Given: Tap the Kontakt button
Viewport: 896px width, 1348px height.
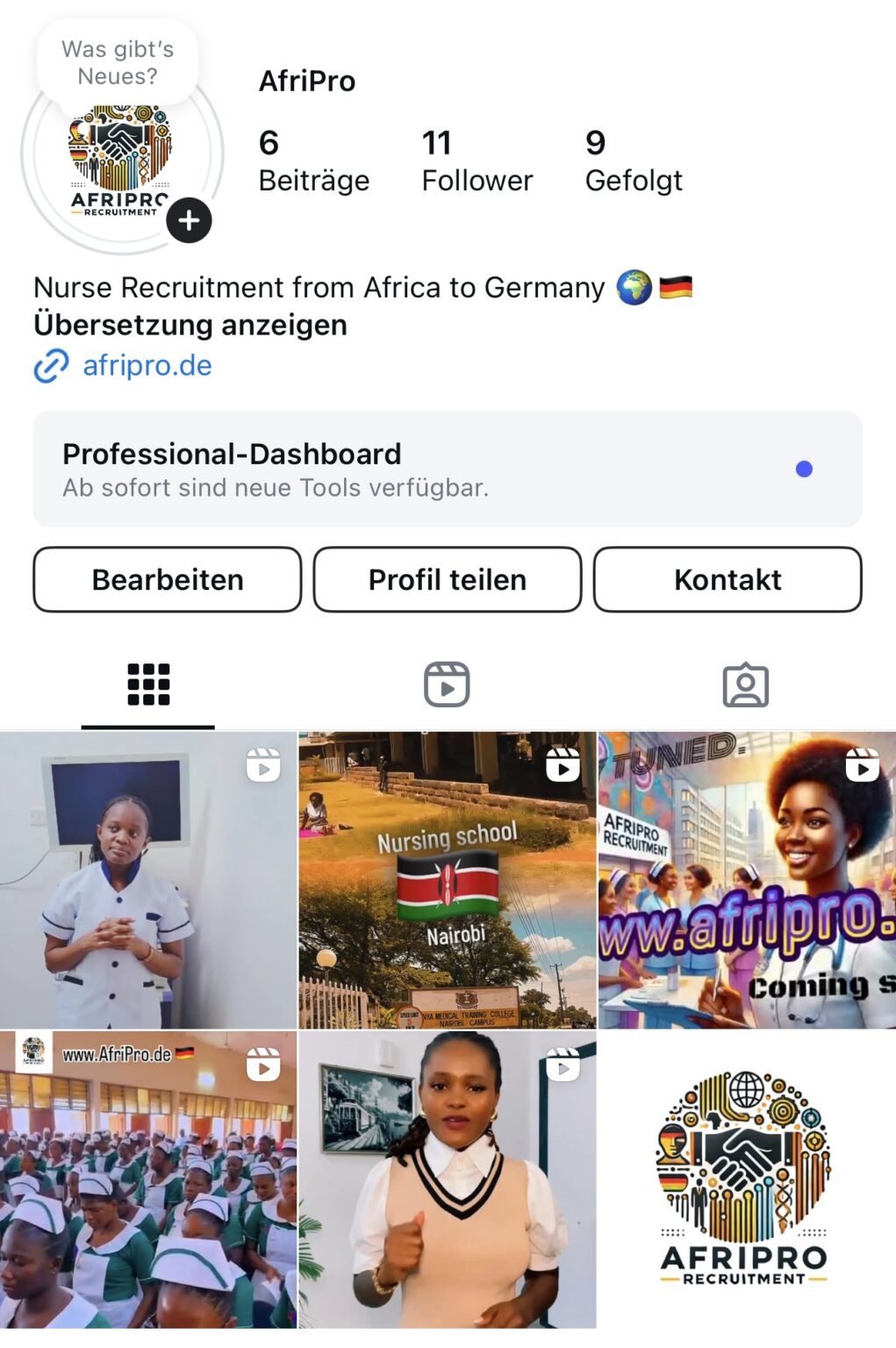Looking at the screenshot, I should click(728, 579).
